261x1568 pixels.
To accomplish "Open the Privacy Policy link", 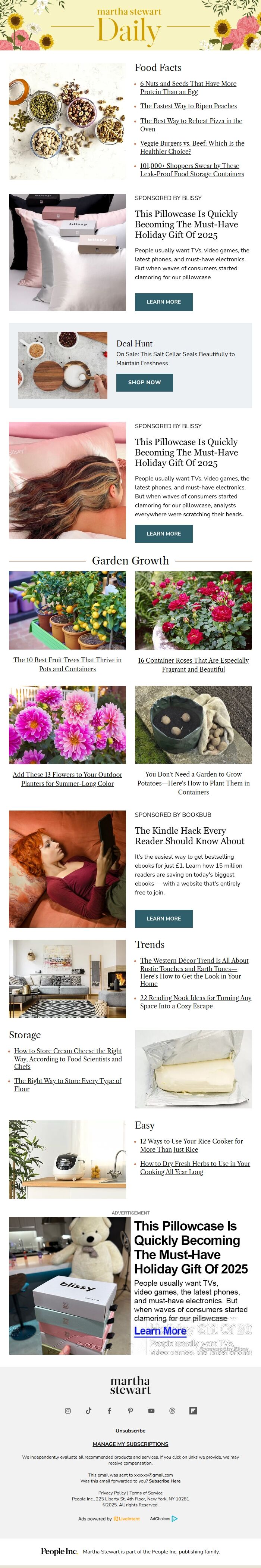I will [x=112, y=1493].
